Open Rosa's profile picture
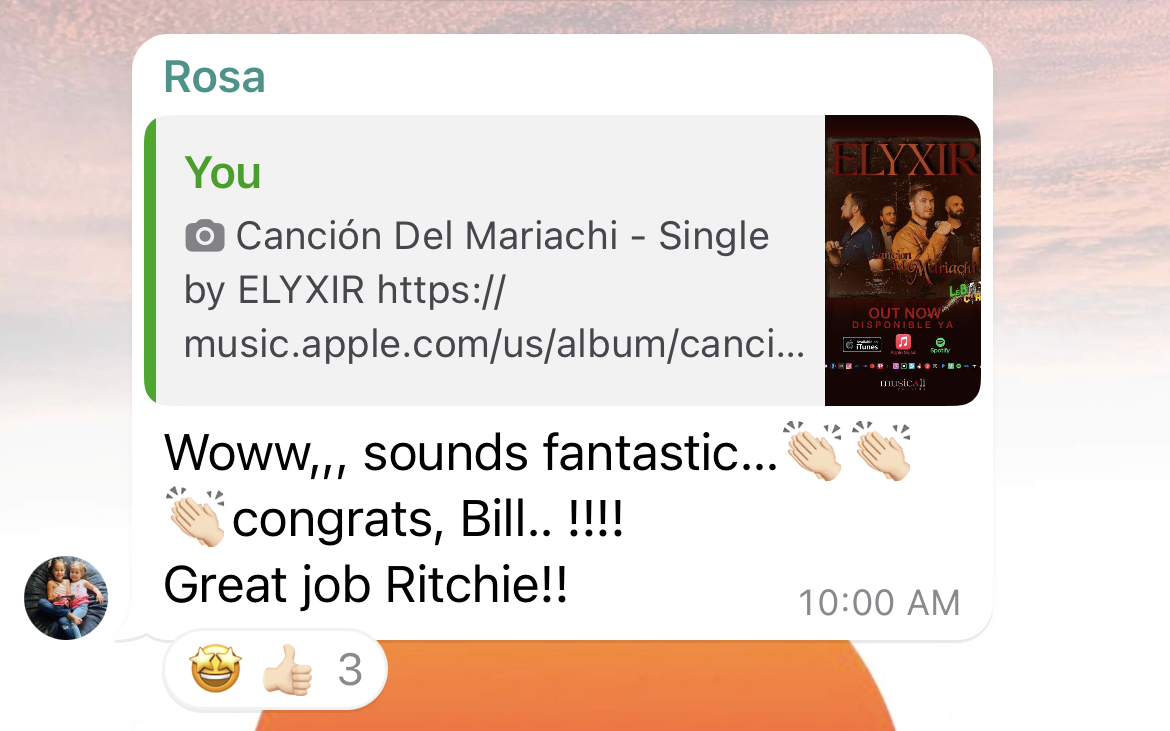The height and width of the screenshot is (731, 1170). [66, 597]
